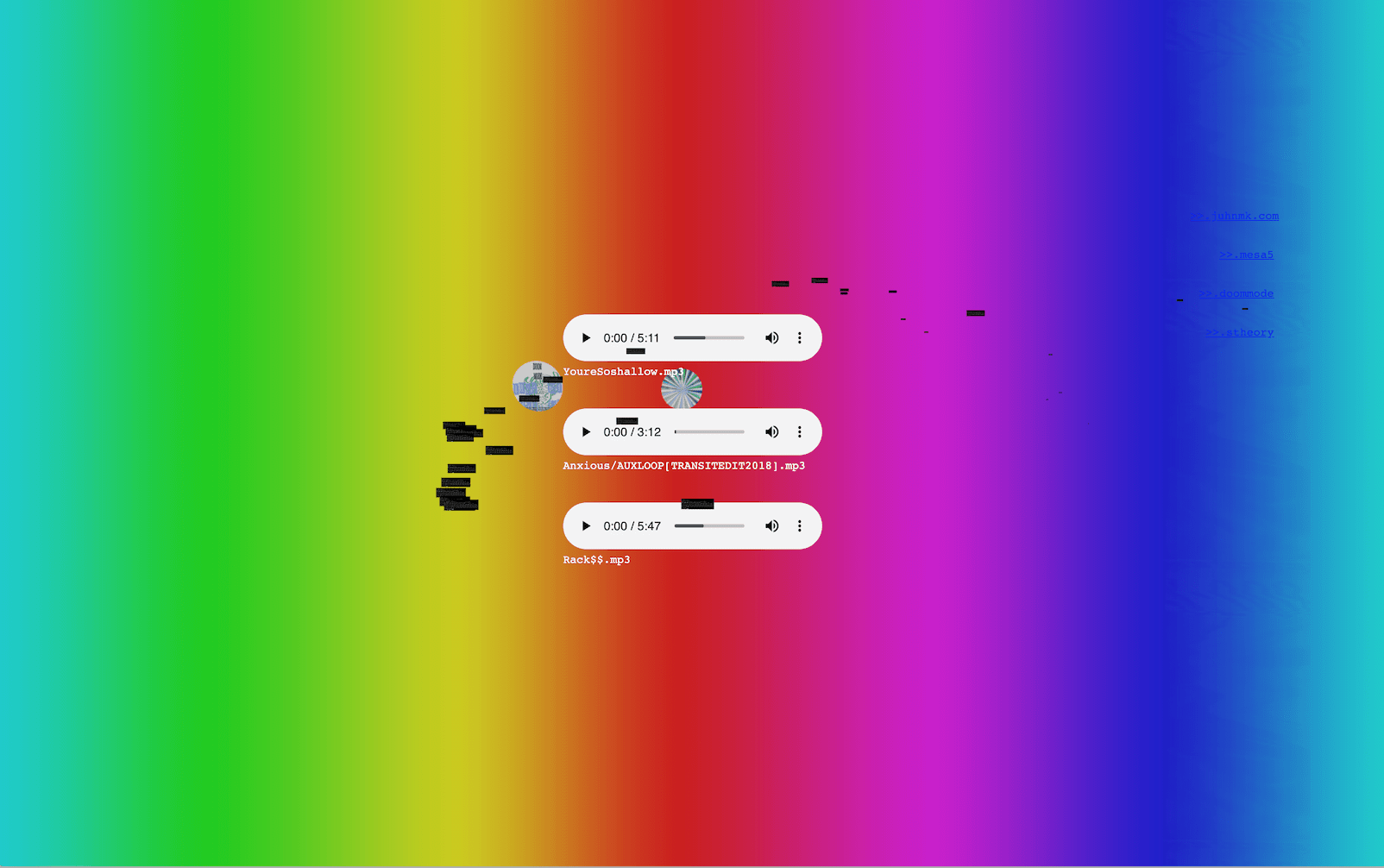The width and height of the screenshot is (1384, 868).
Task: Play the Anxious/AUXLOOP track
Action: (586, 432)
